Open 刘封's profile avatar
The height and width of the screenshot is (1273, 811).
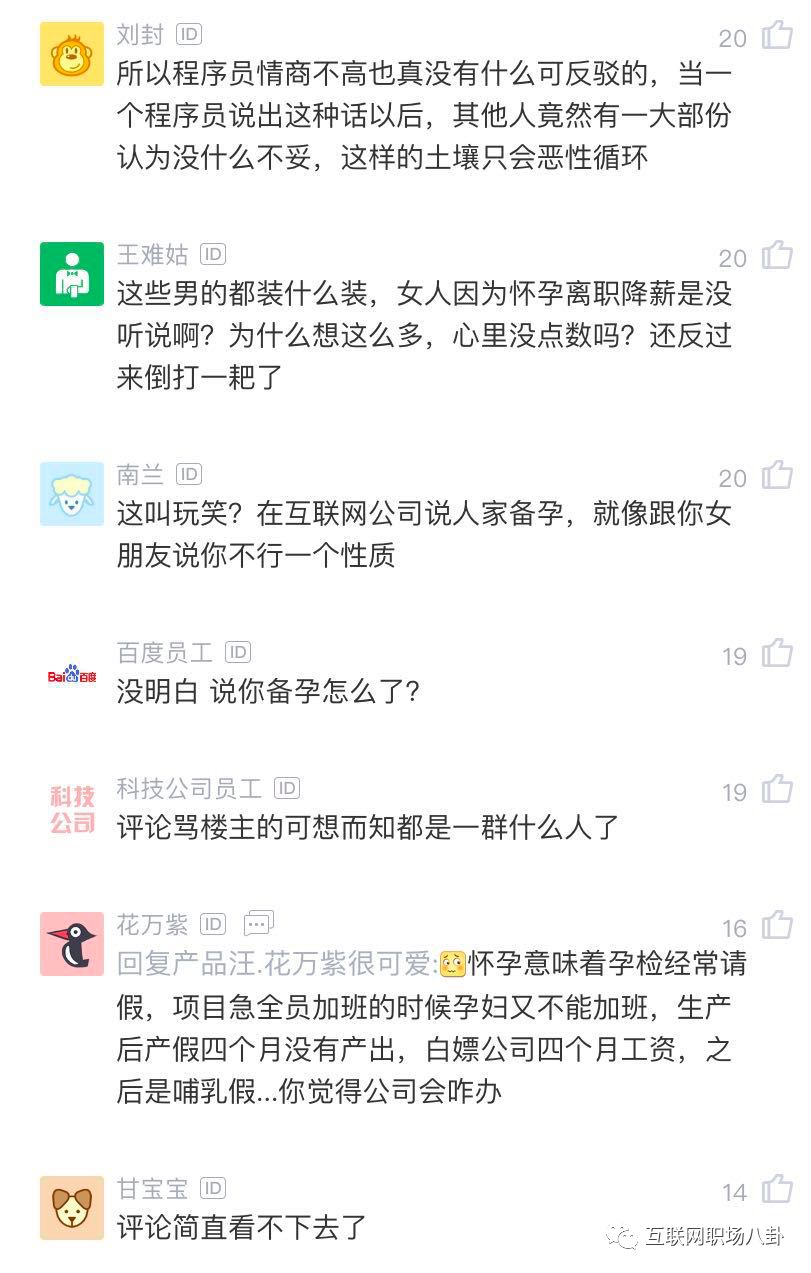pyautogui.click(x=72, y=54)
